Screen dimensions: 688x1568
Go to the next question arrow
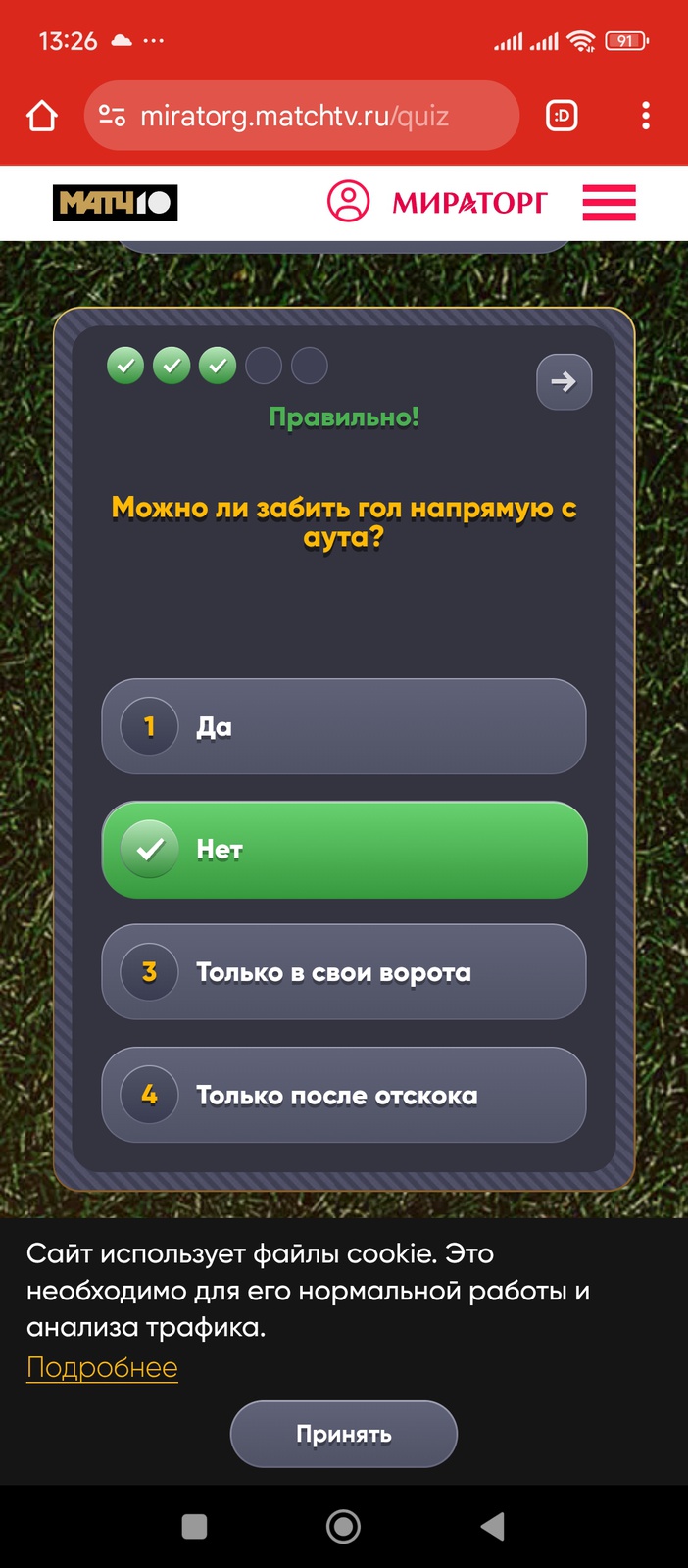(x=564, y=381)
